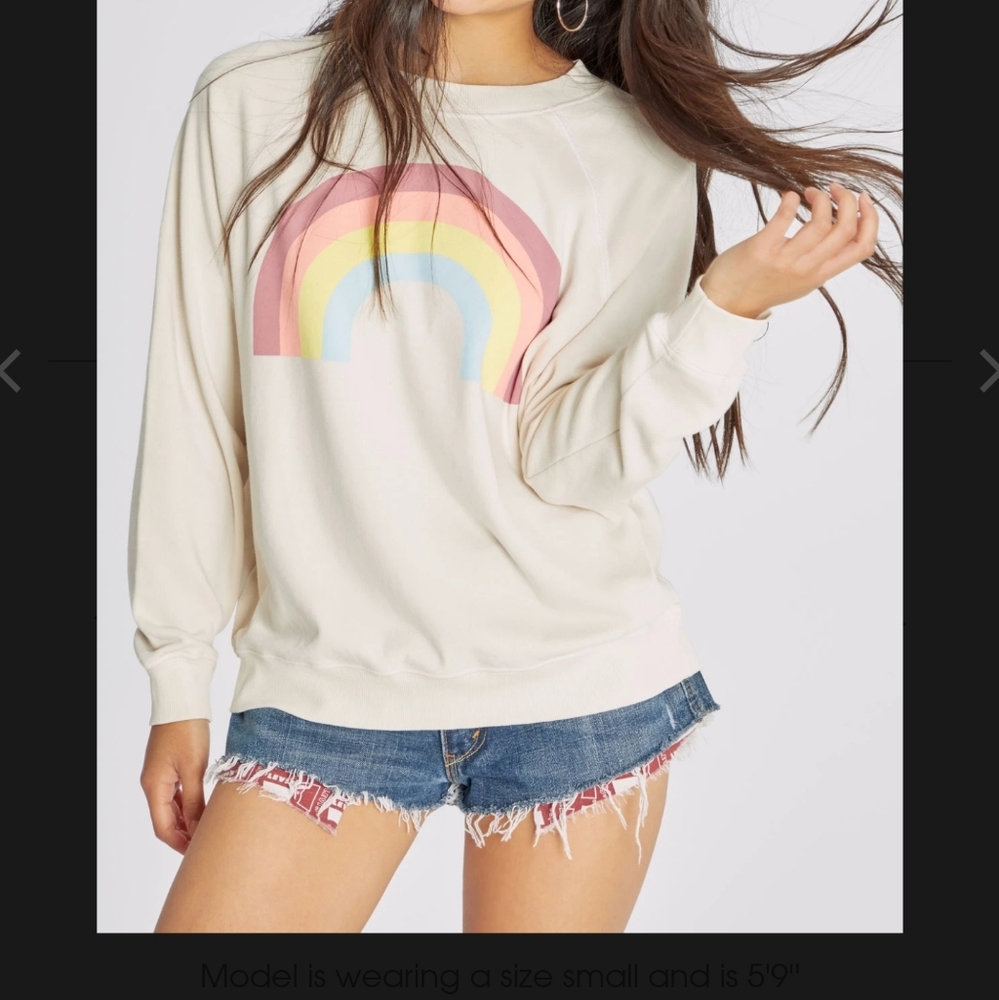
Task: Go back one slide using the previous arrow
Action: click(x=10, y=371)
